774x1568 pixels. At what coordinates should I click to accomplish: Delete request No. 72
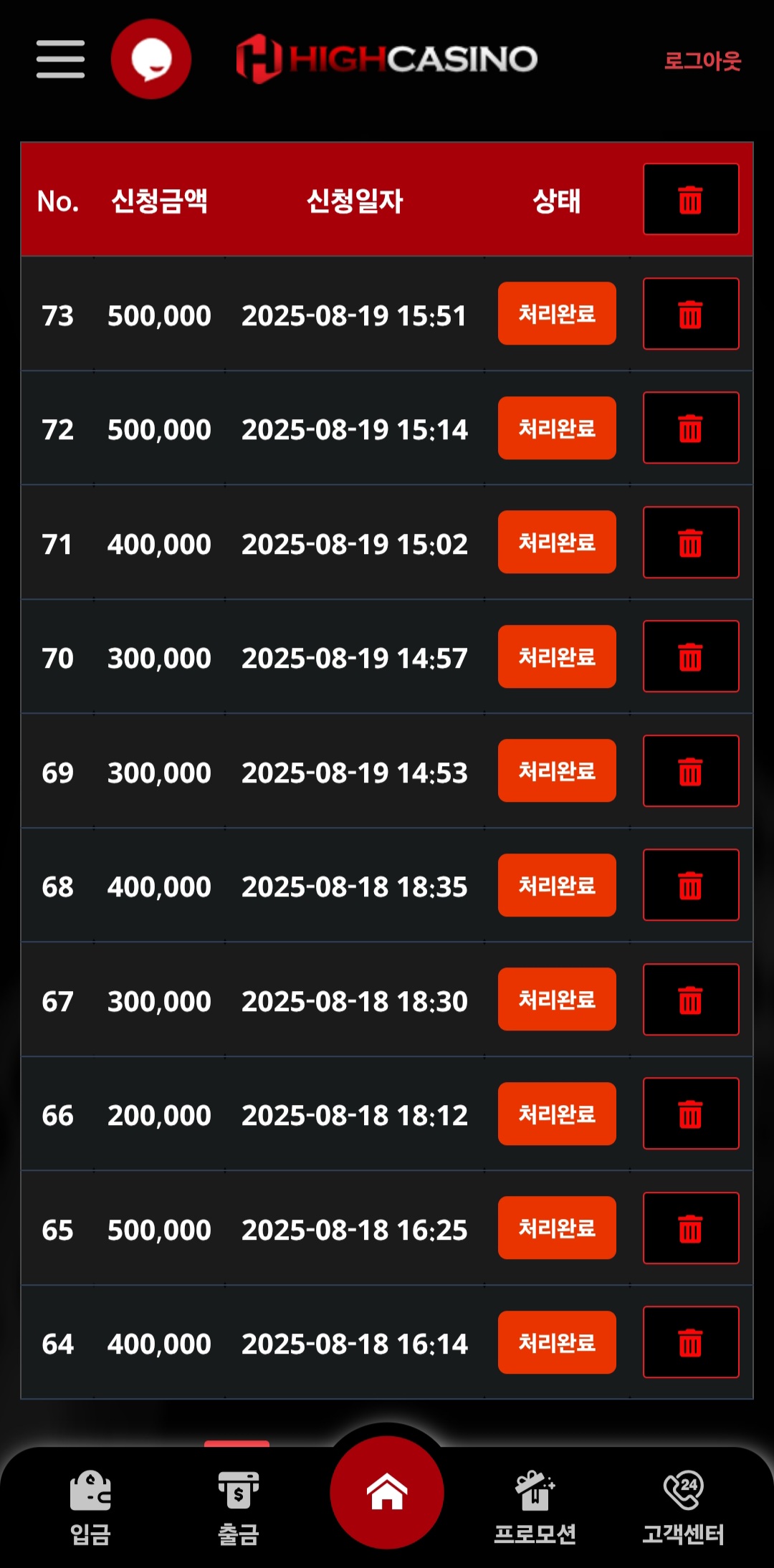[x=691, y=428]
